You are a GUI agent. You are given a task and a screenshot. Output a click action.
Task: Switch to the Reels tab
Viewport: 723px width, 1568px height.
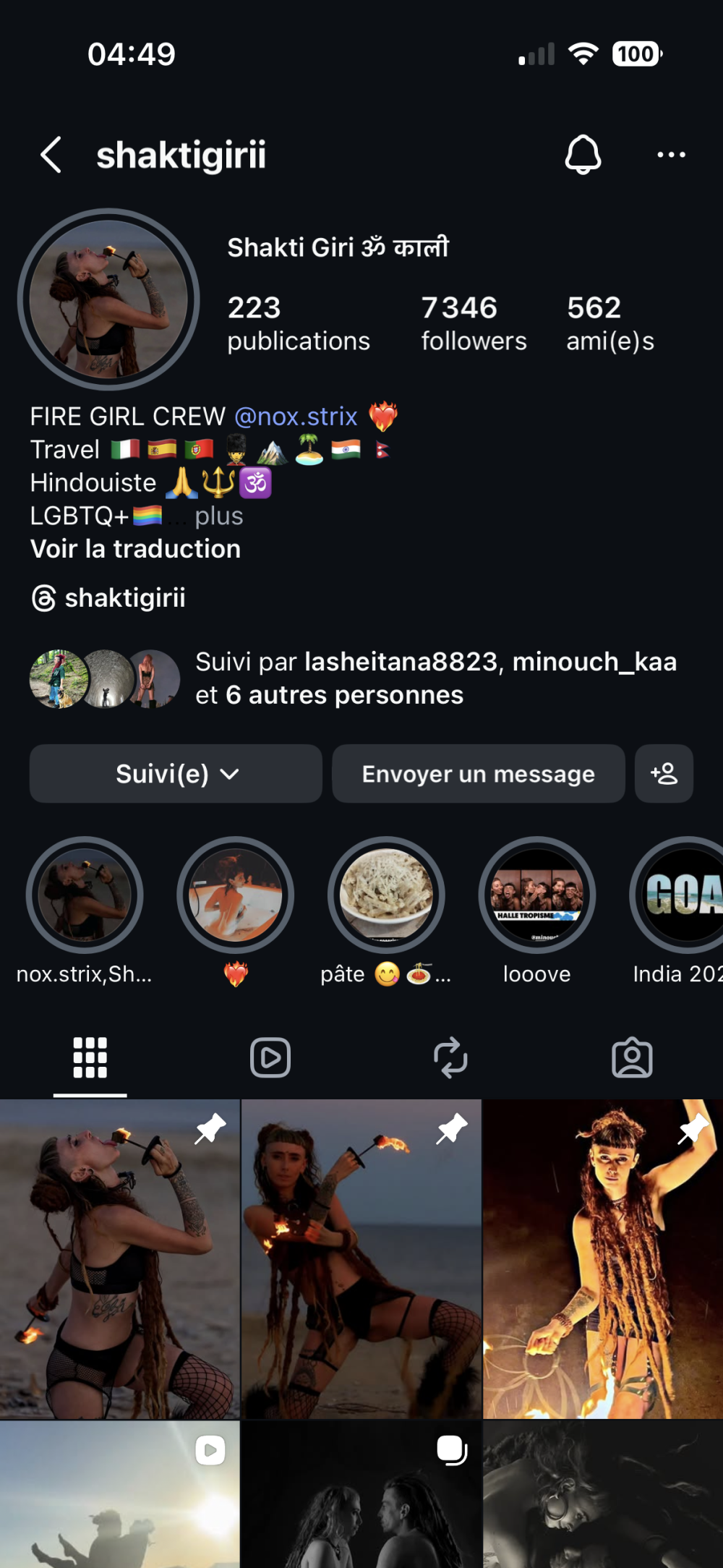(270, 1058)
